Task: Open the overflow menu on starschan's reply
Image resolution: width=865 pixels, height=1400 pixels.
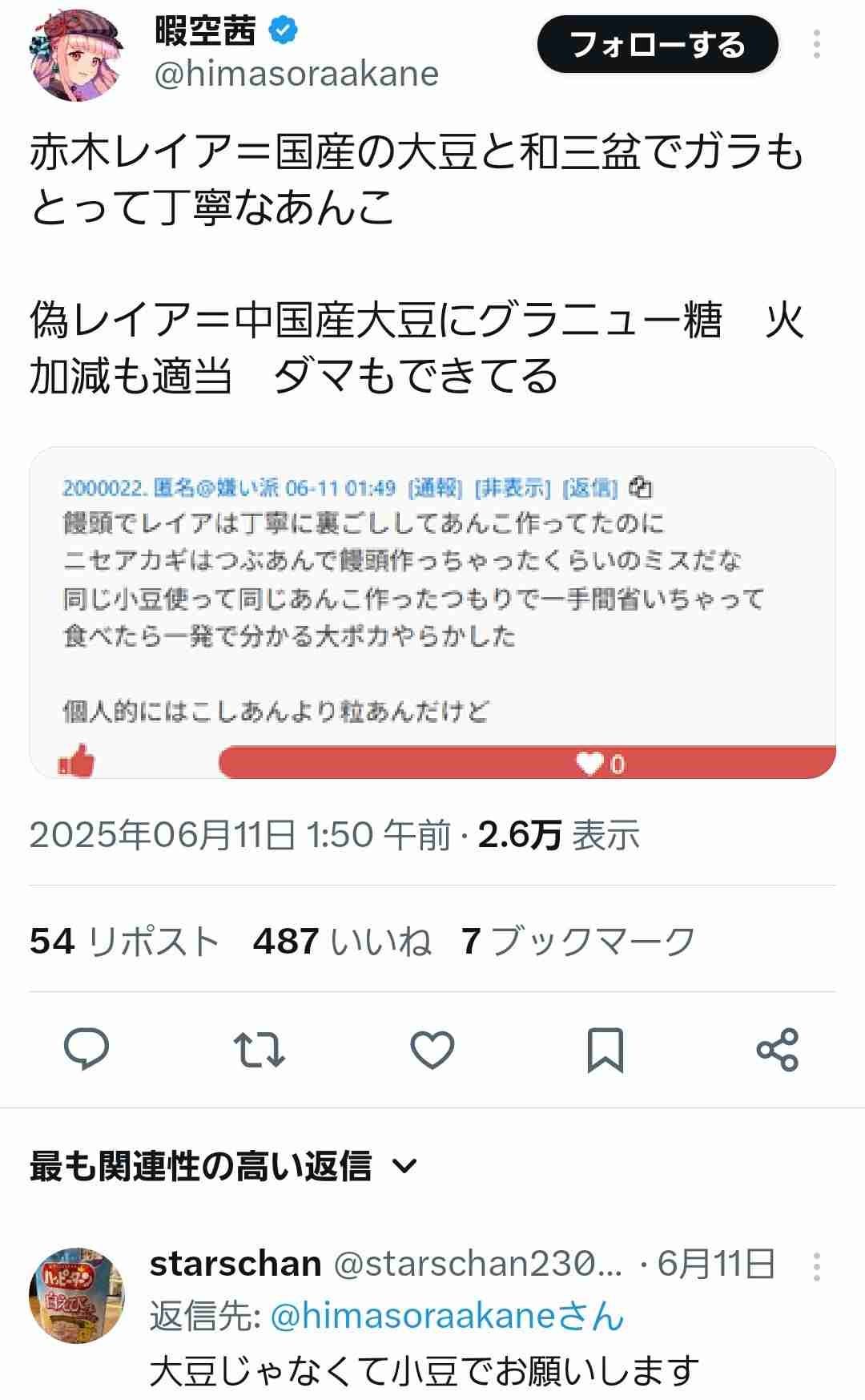Action: [816, 1266]
